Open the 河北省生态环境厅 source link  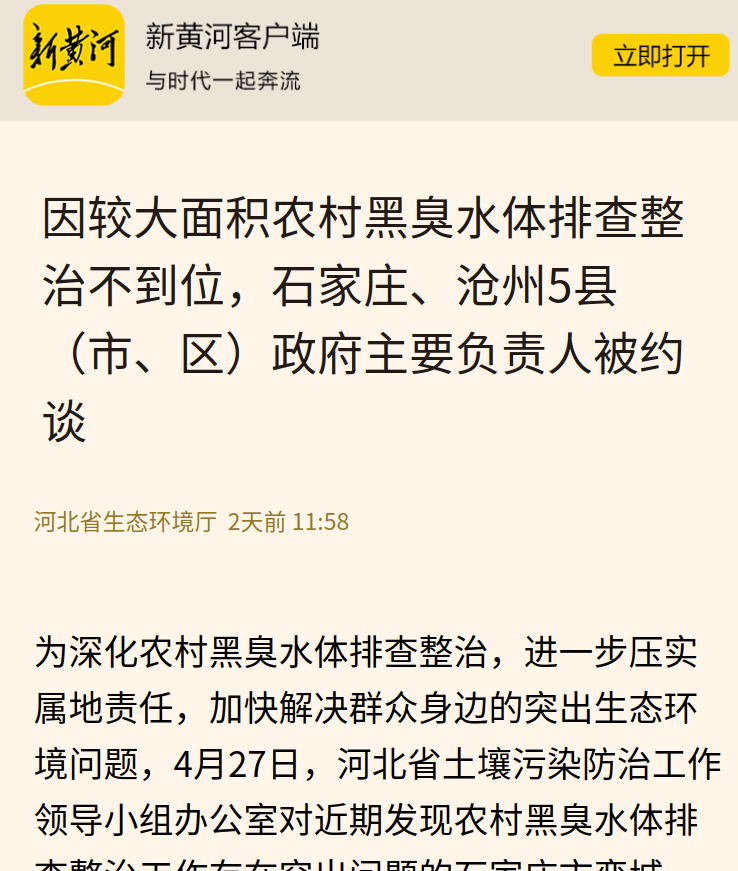[x=125, y=522]
